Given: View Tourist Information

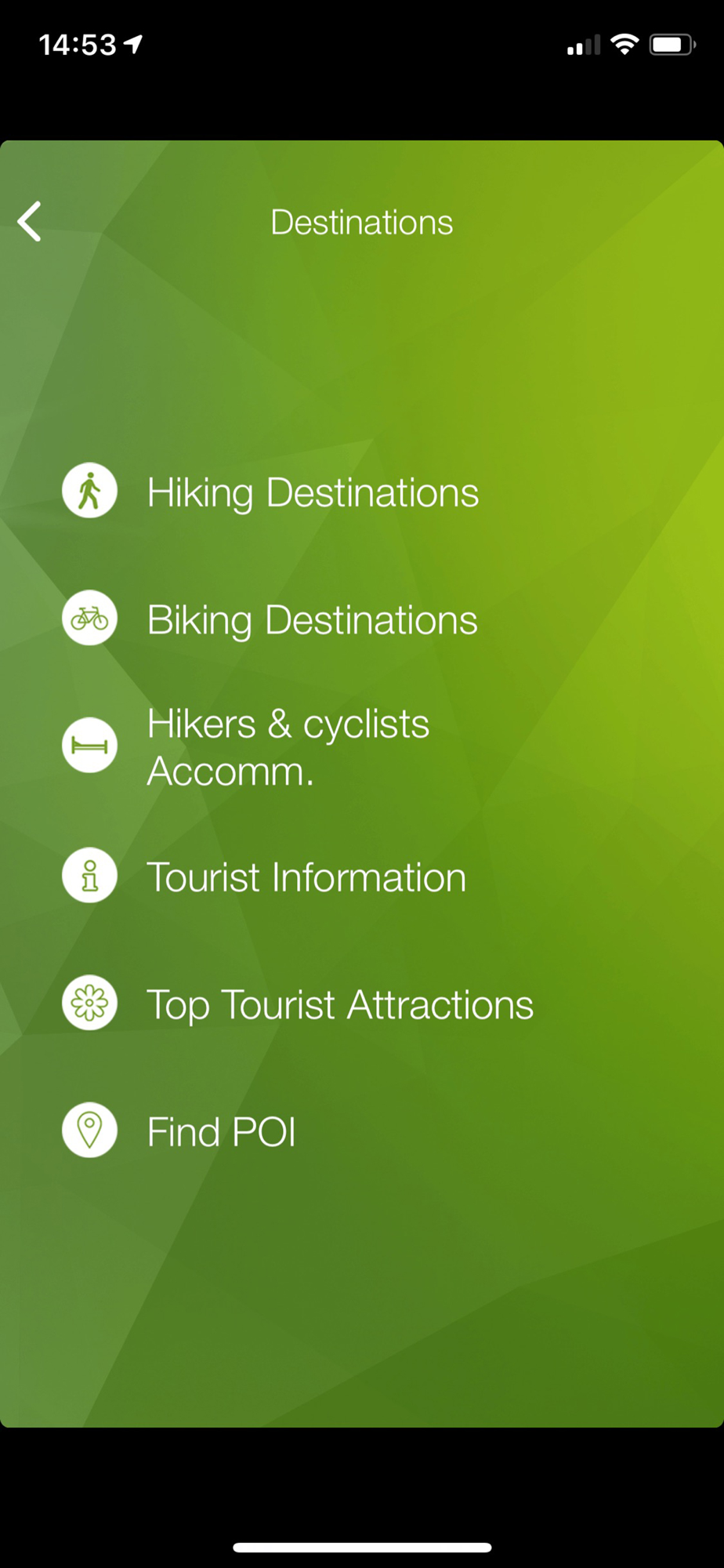Looking at the screenshot, I should [306, 877].
